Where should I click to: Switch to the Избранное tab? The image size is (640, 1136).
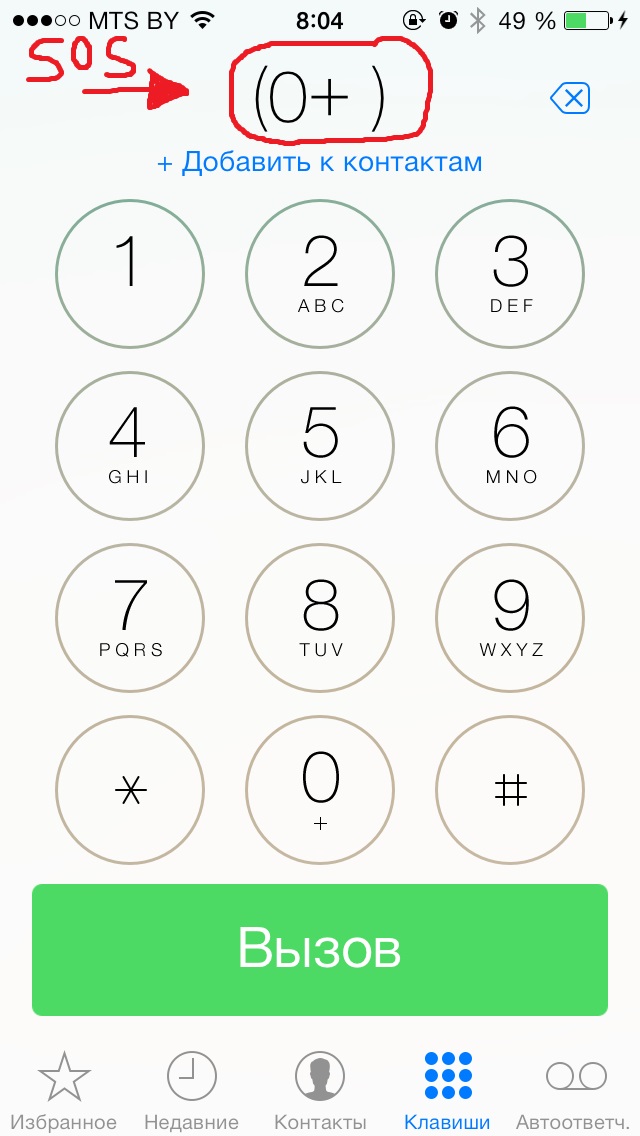pyautogui.click(x=65, y=1090)
